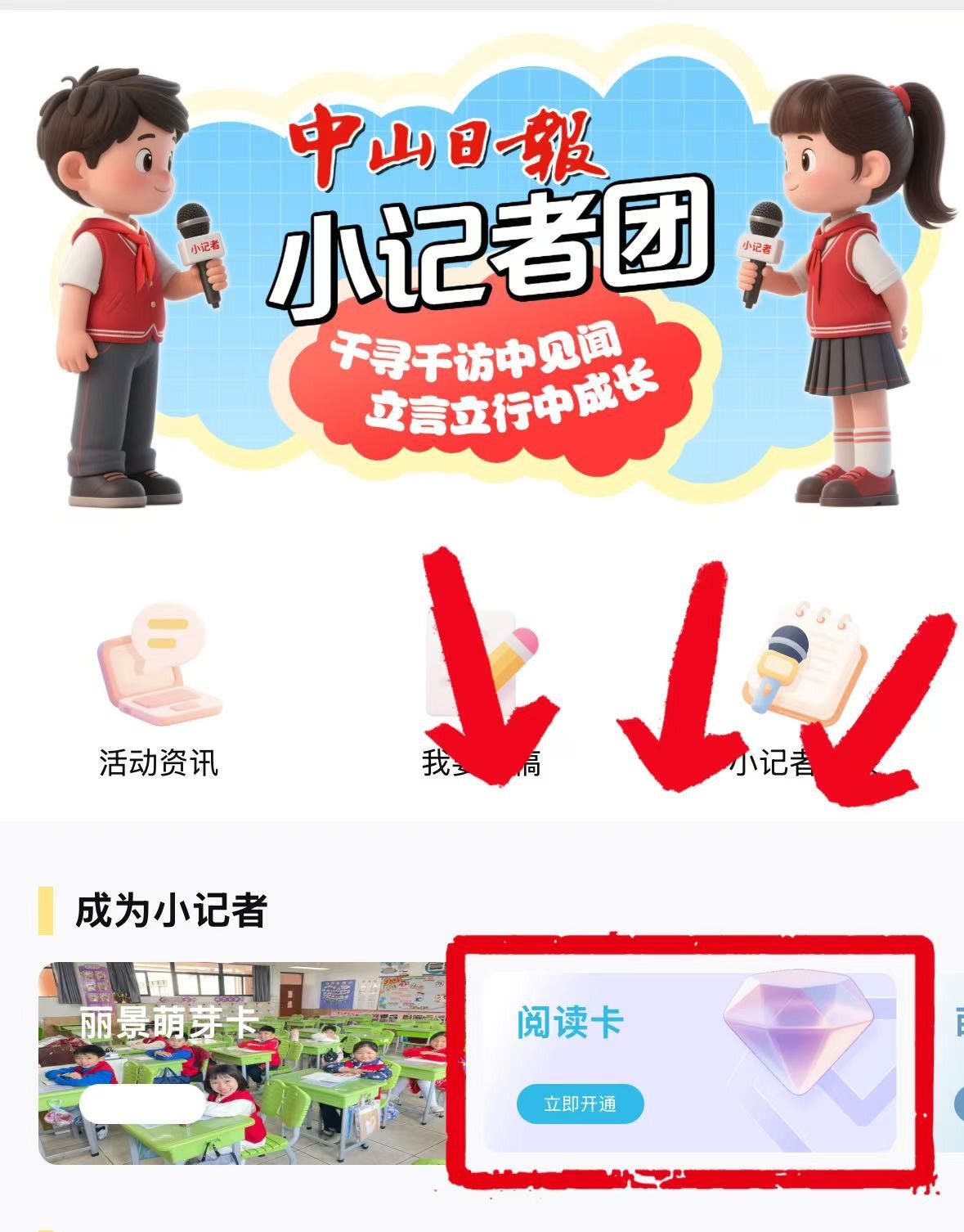
Task: Open the 丽景萌芽卡 card
Action: tap(245, 1063)
